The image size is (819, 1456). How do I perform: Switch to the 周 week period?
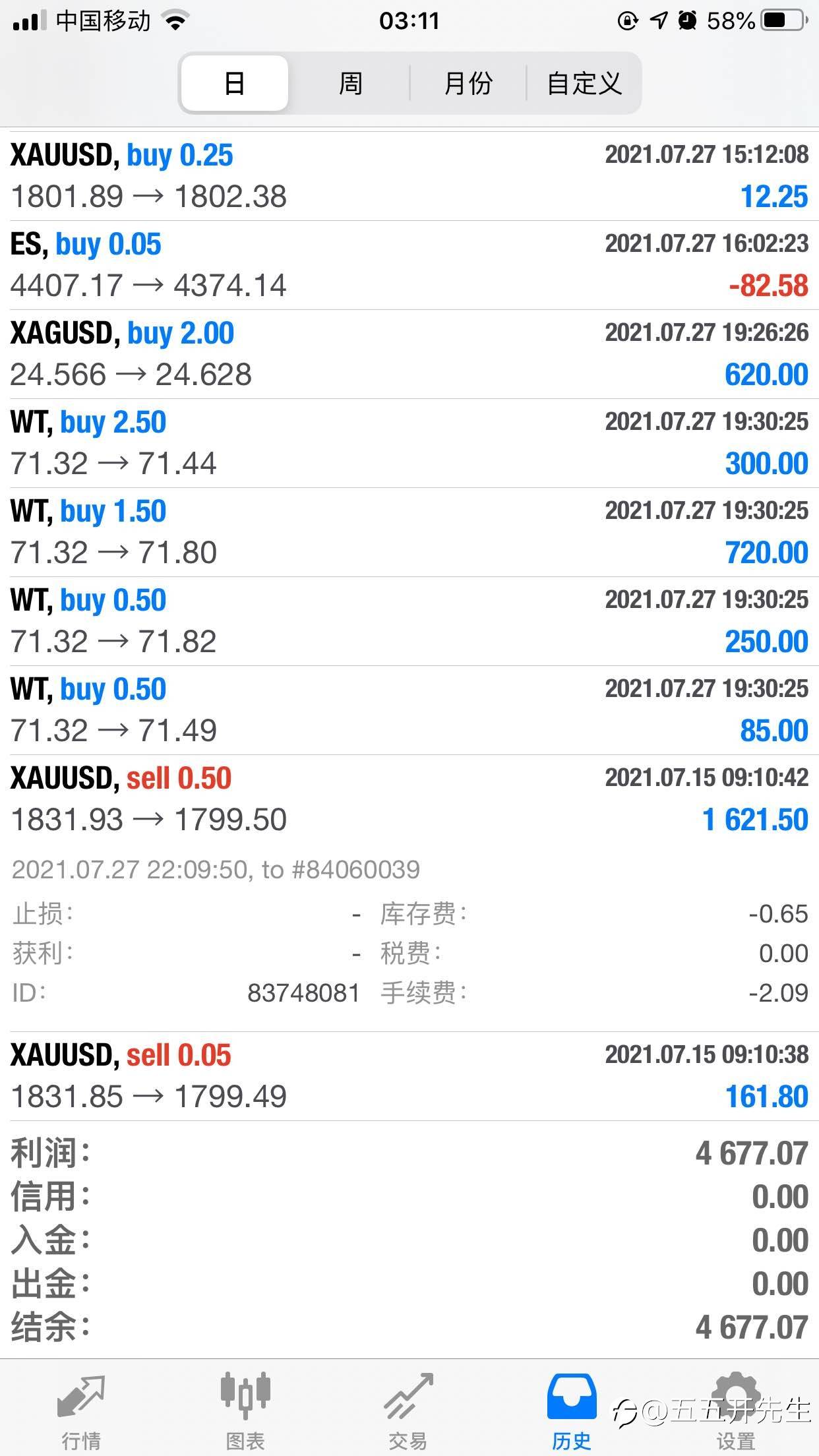tap(350, 83)
